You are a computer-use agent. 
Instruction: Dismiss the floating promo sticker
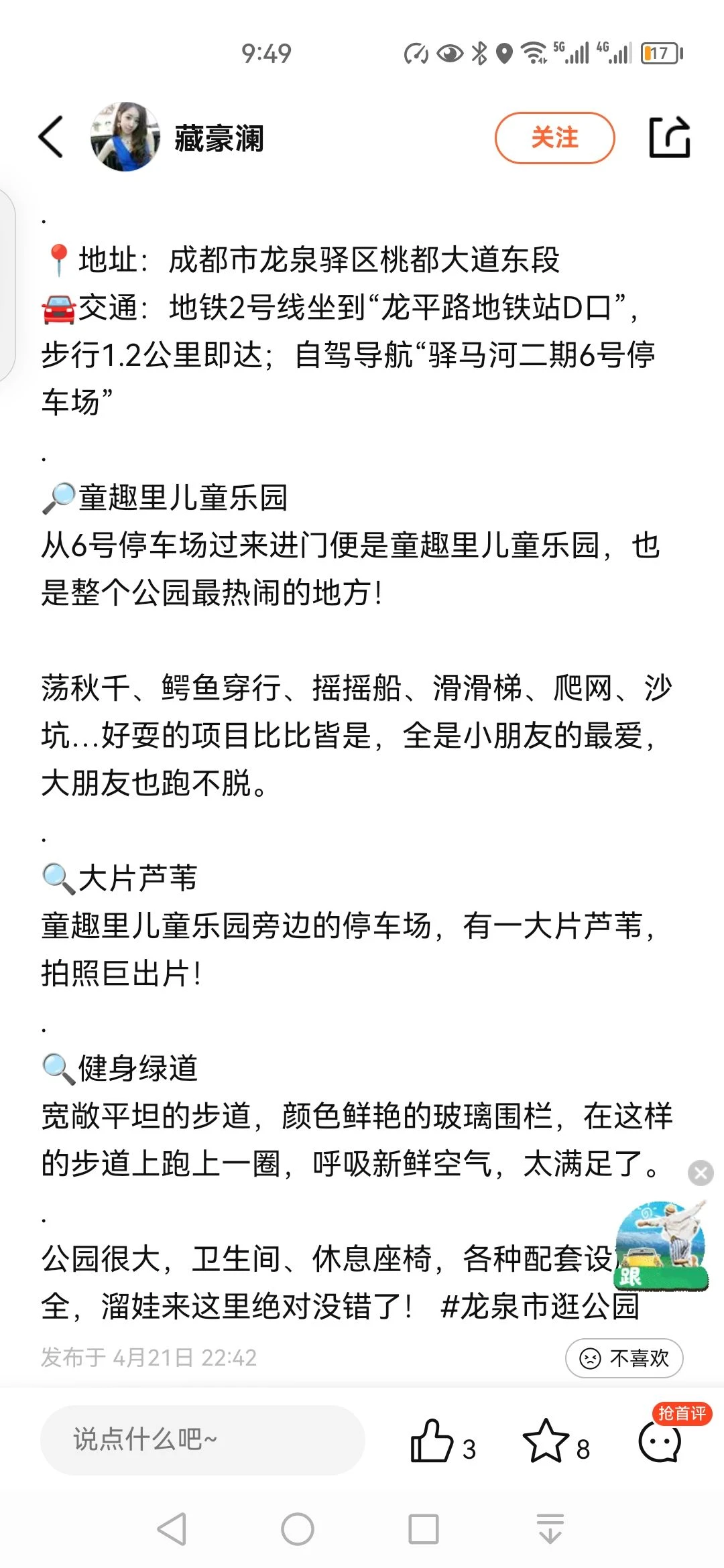[701, 1173]
